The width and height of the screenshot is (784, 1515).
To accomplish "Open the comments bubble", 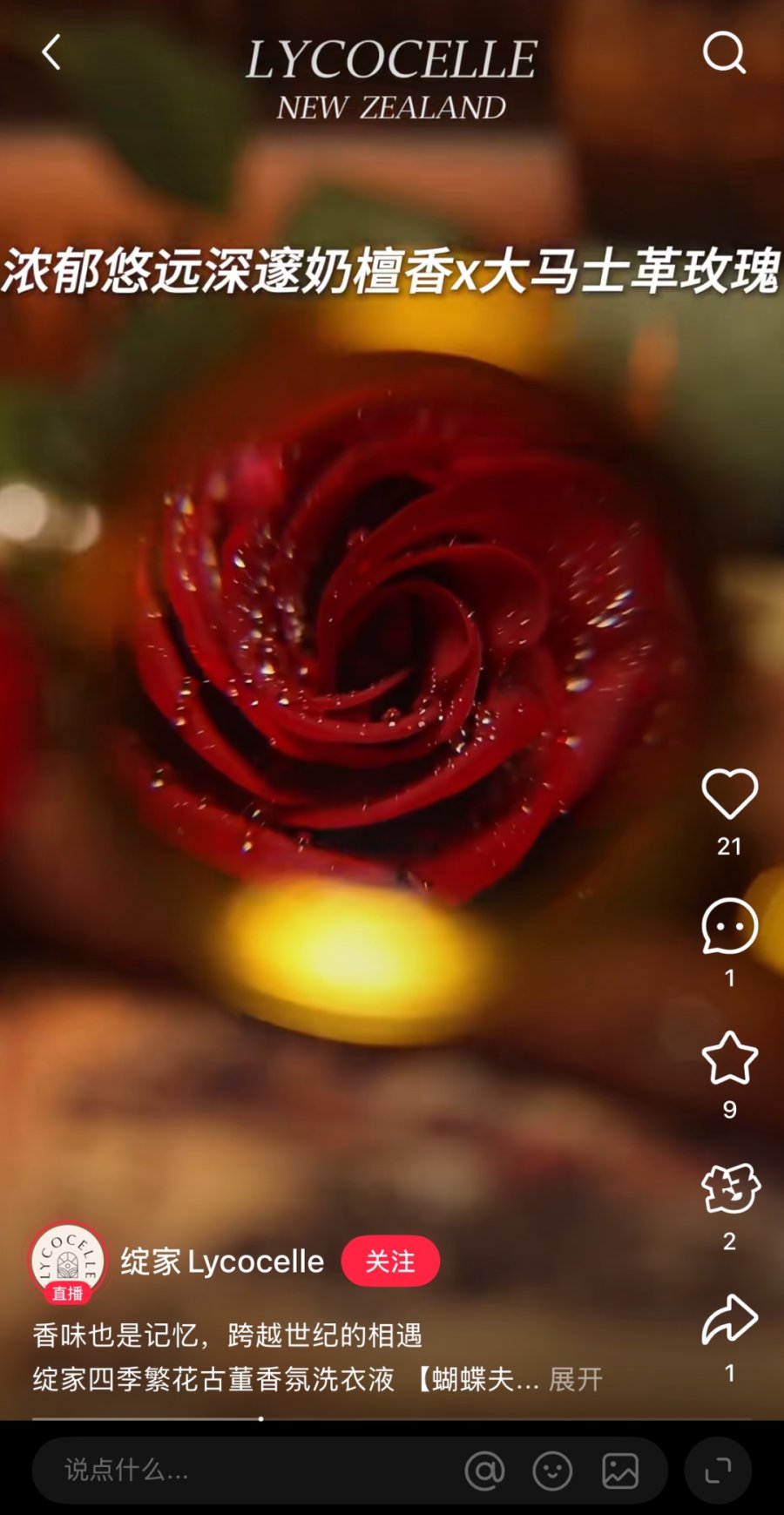I will pos(729,925).
